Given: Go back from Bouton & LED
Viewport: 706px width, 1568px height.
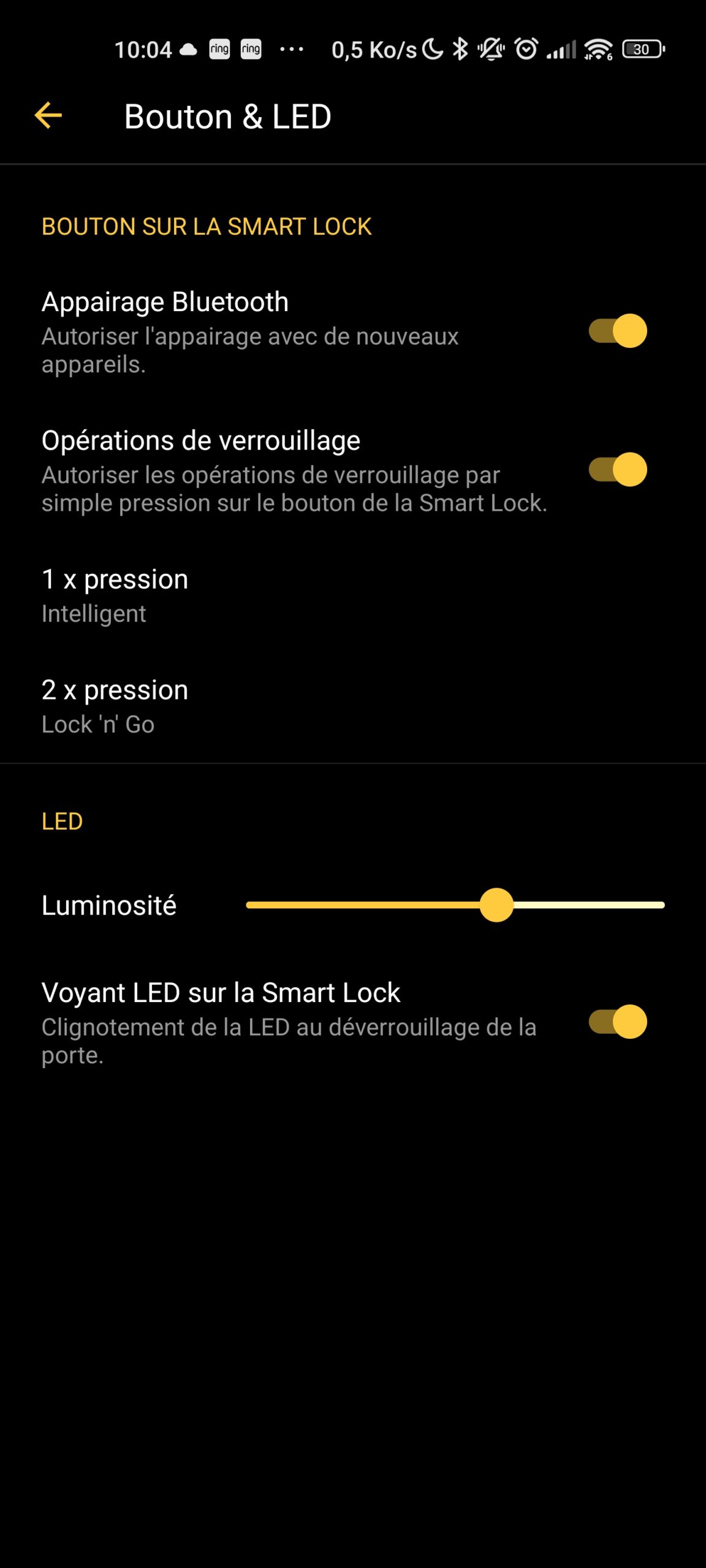Looking at the screenshot, I should click(x=48, y=116).
